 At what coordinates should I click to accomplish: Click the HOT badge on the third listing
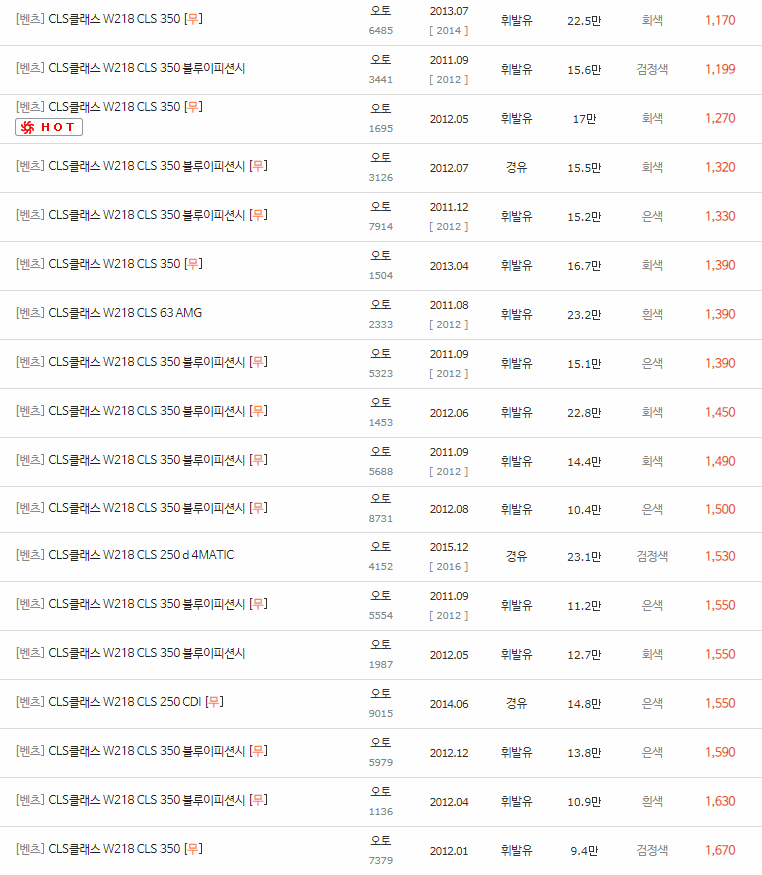pyautogui.click(x=48, y=128)
